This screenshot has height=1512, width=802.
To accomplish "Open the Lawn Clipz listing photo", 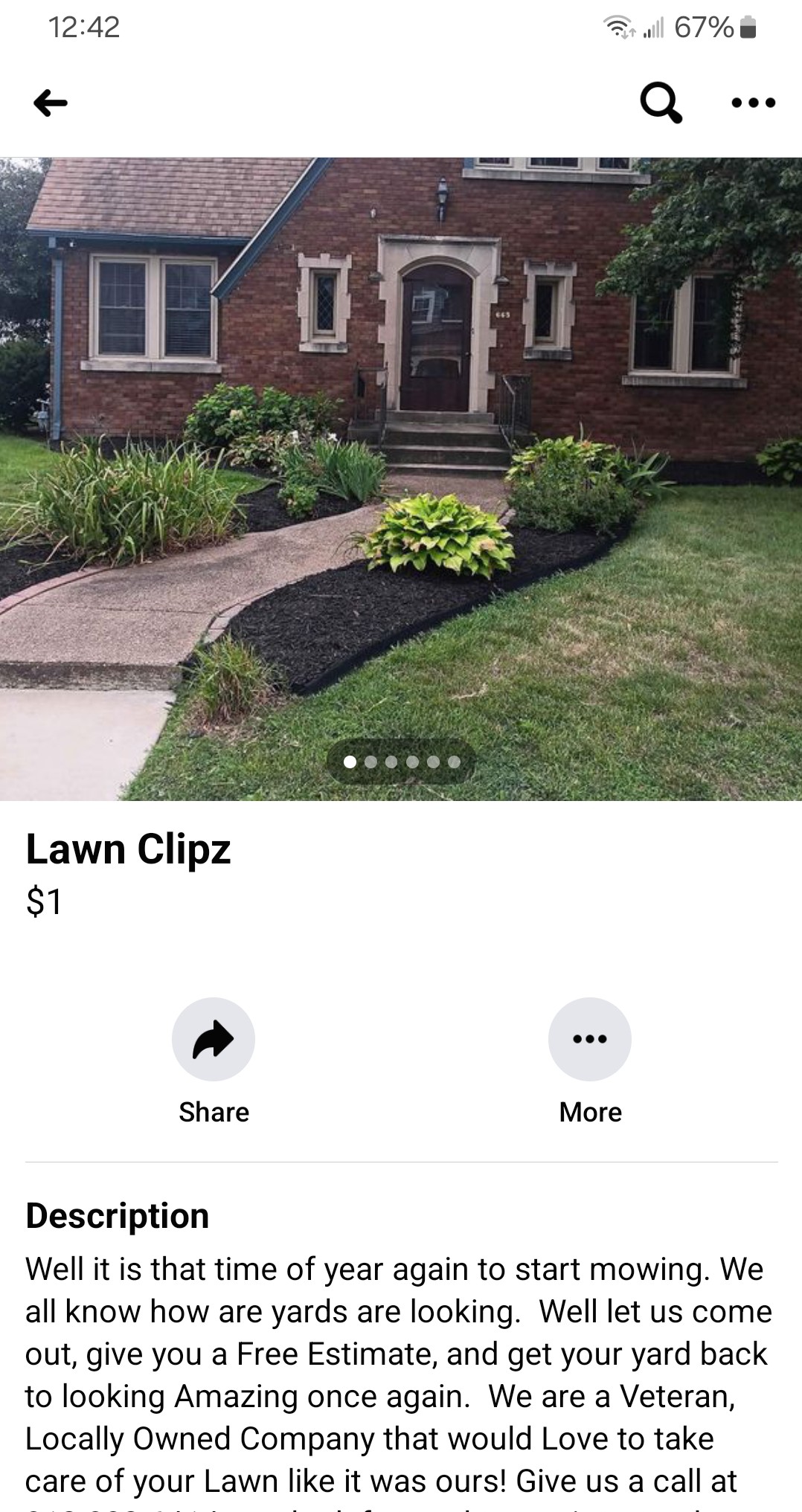I will [401, 478].
